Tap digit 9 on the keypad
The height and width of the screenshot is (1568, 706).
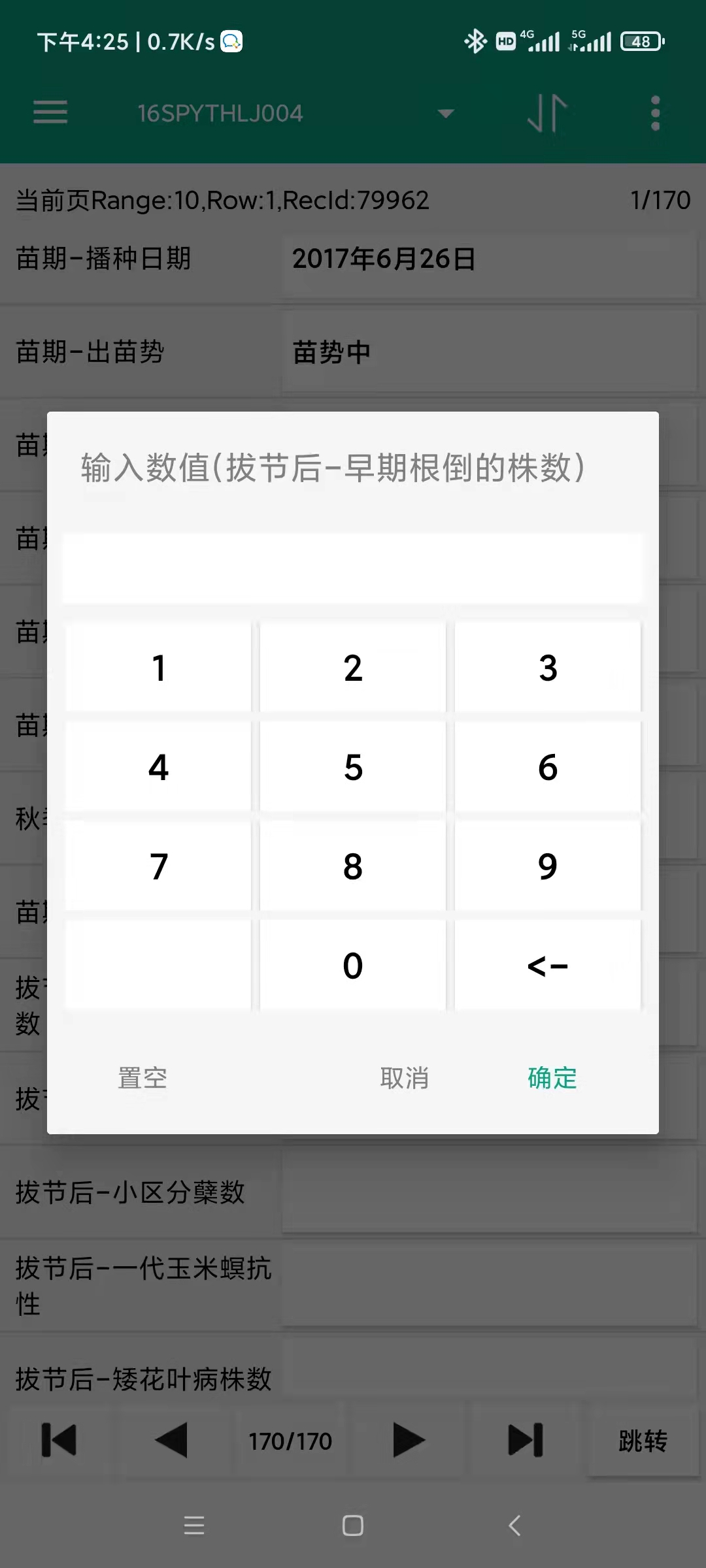(x=548, y=866)
